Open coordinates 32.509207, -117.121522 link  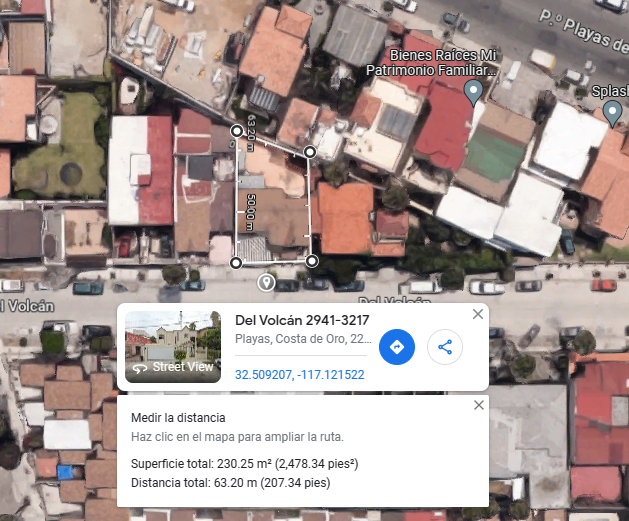tap(299, 375)
